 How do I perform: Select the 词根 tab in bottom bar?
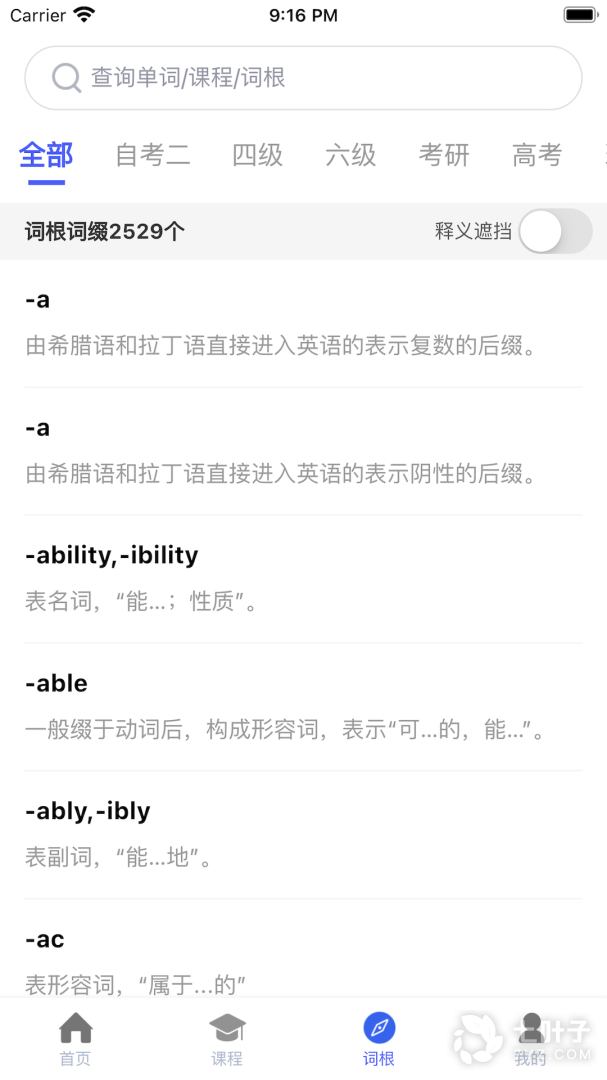[x=379, y=1038]
